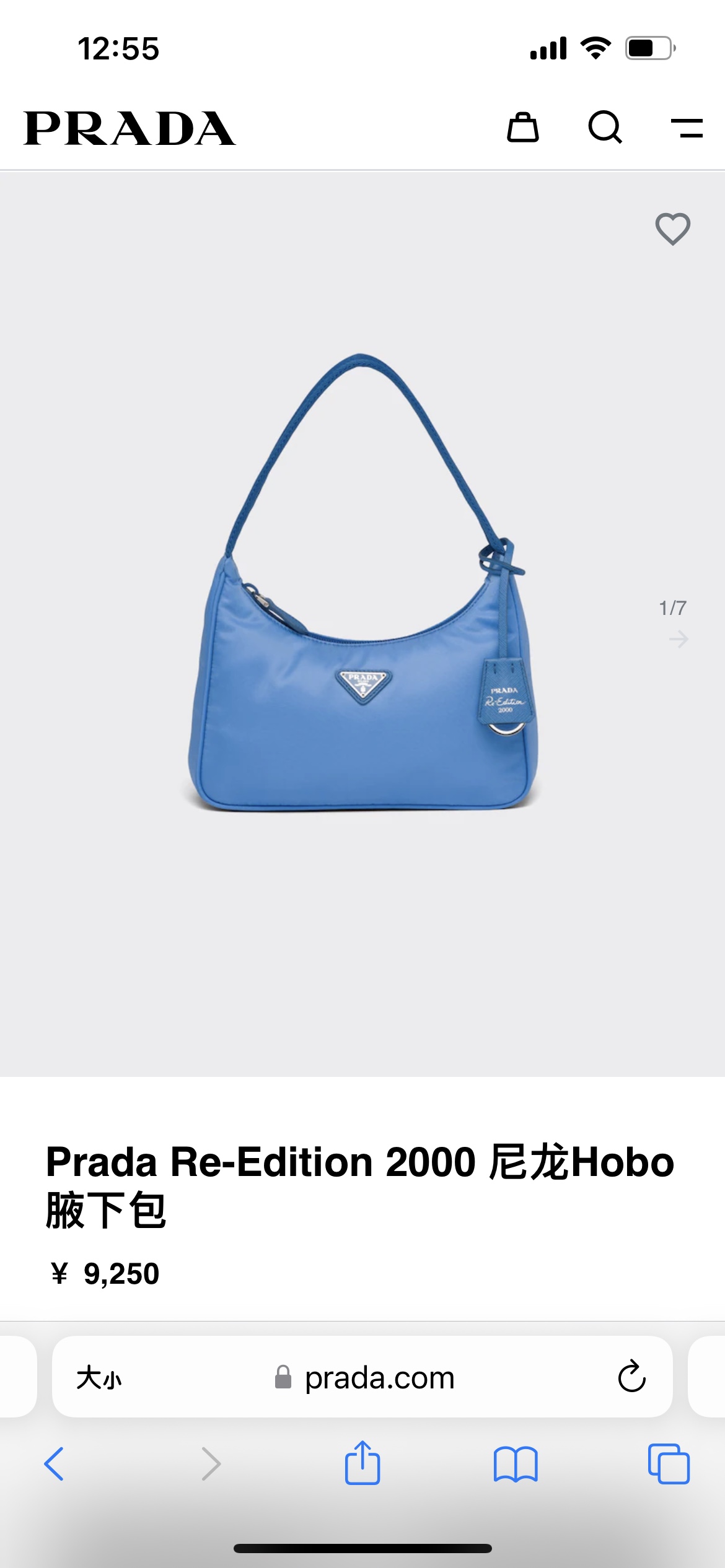Open the hamburger menu
Screen dimensions: 725x1568
(687, 128)
